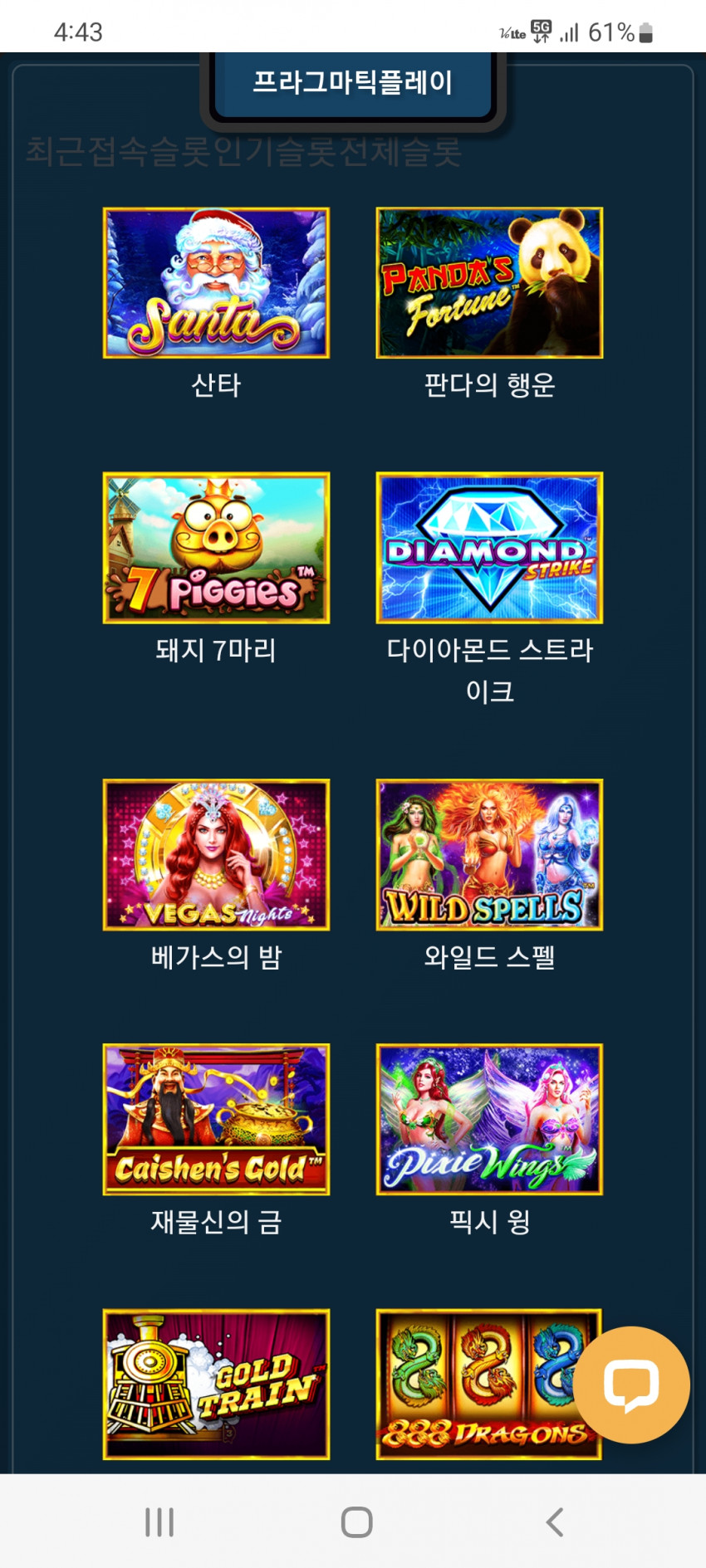Select the Vegas Nights slot
Screen dimensions: 706x1568
click(x=216, y=854)
